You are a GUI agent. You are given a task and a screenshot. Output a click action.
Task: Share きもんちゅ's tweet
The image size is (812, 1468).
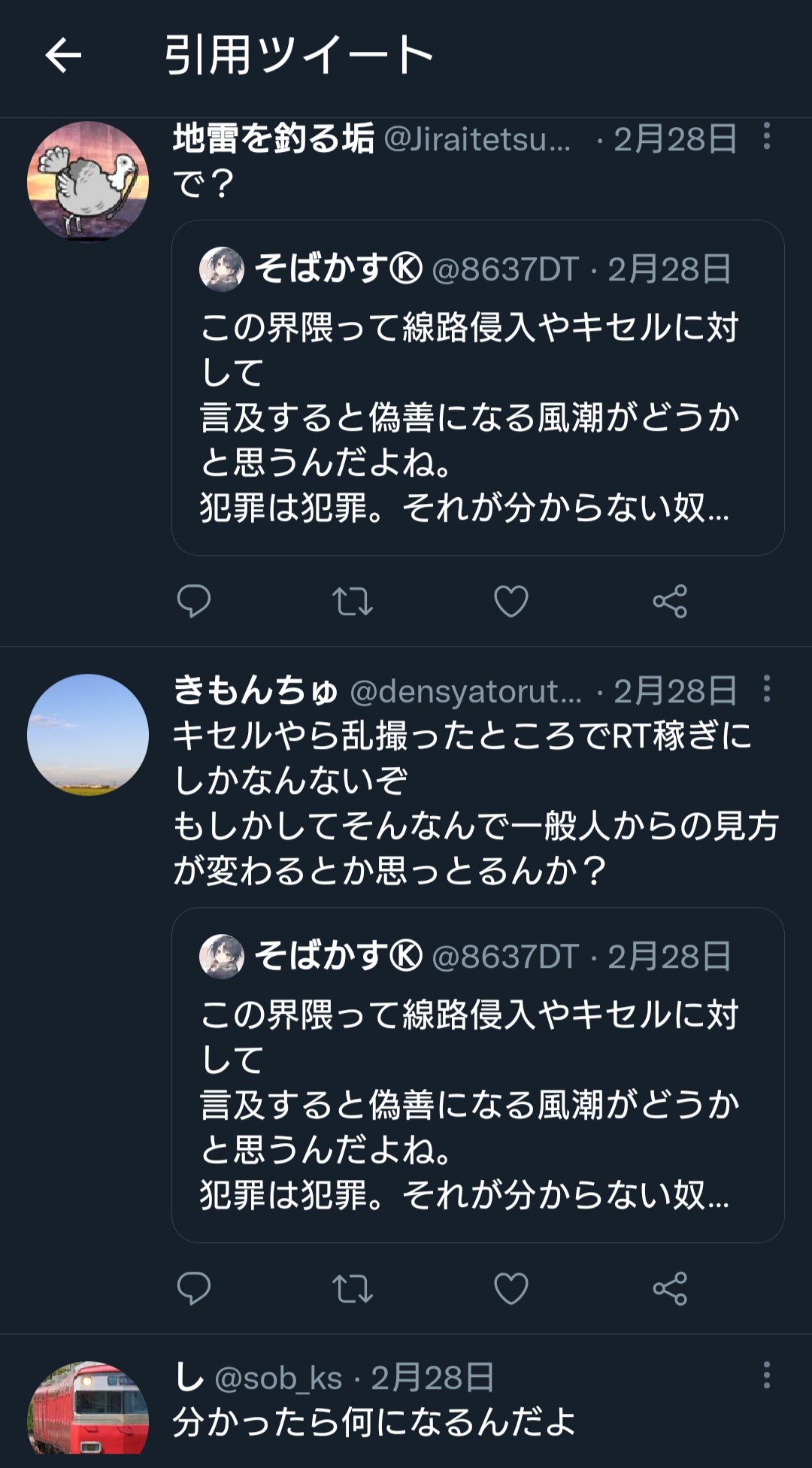click(668, 1286)
